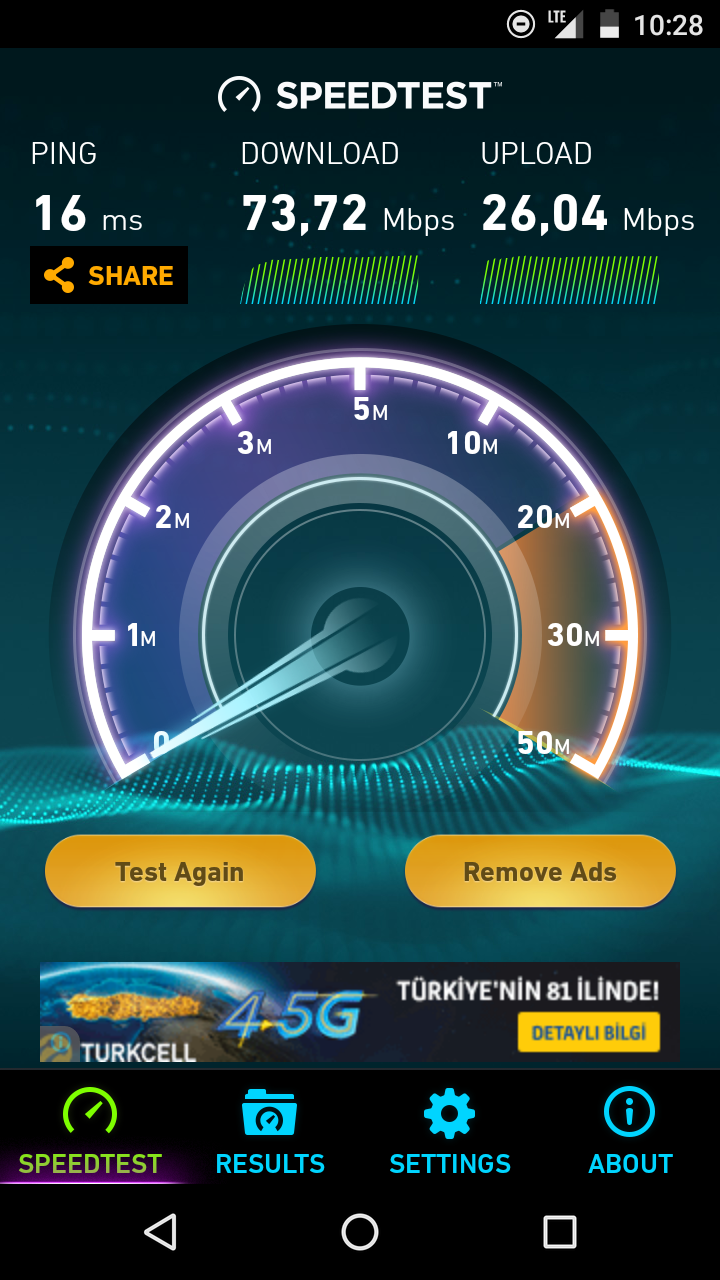Go to the About tab
Screen dimensions: 720x1280
(x=630, y=1133)
